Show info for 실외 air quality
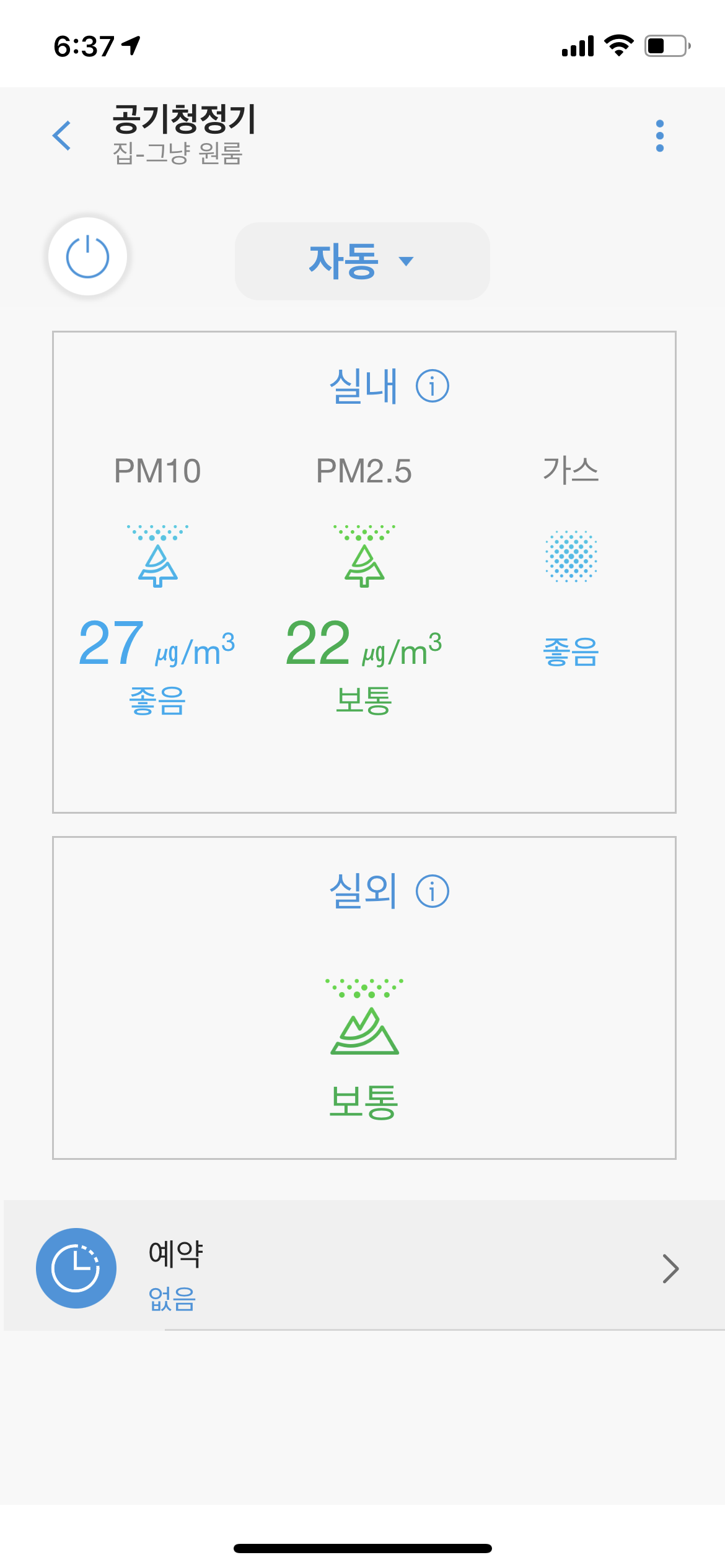Image resolution: width=725 pixels, height=1568 pixels. [x=432, y=892]
